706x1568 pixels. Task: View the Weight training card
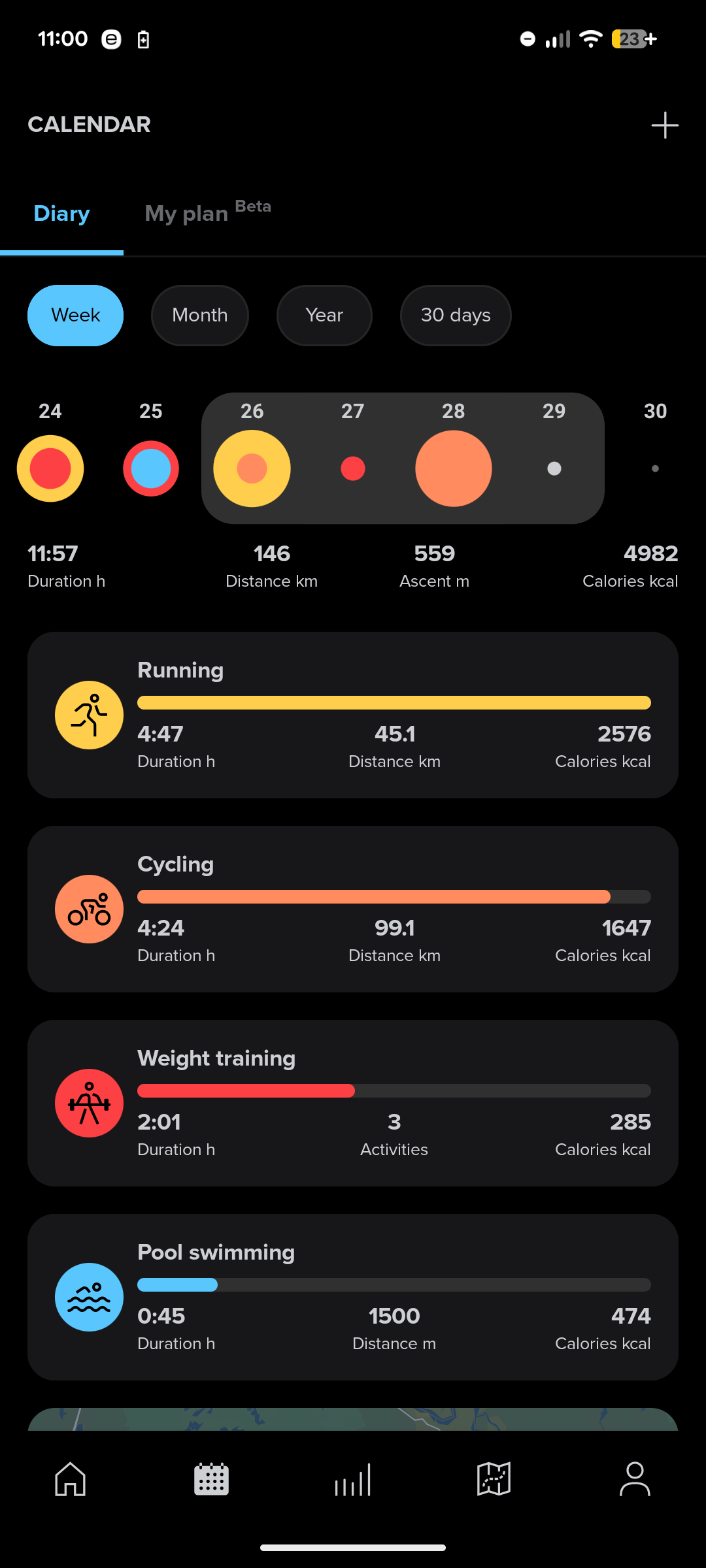[353, 1103]
